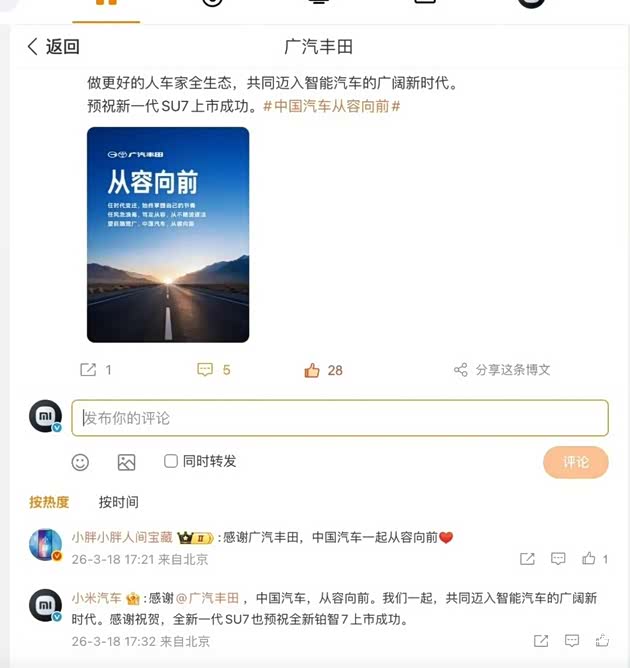Open the post's comments count
The height and width of the screenshot is (668, 630).
click(x=214, y=370)
